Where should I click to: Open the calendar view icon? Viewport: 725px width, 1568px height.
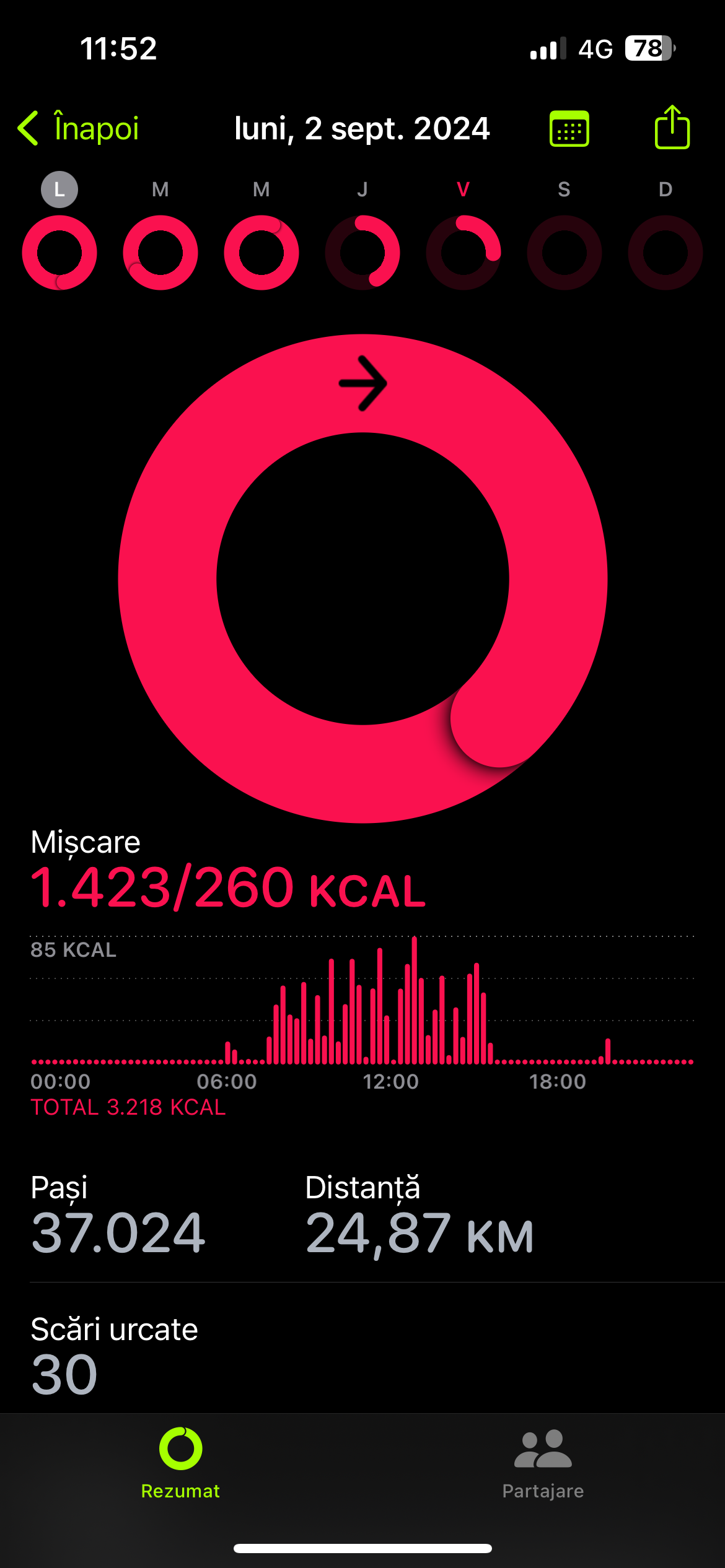(x=569, y=129)
